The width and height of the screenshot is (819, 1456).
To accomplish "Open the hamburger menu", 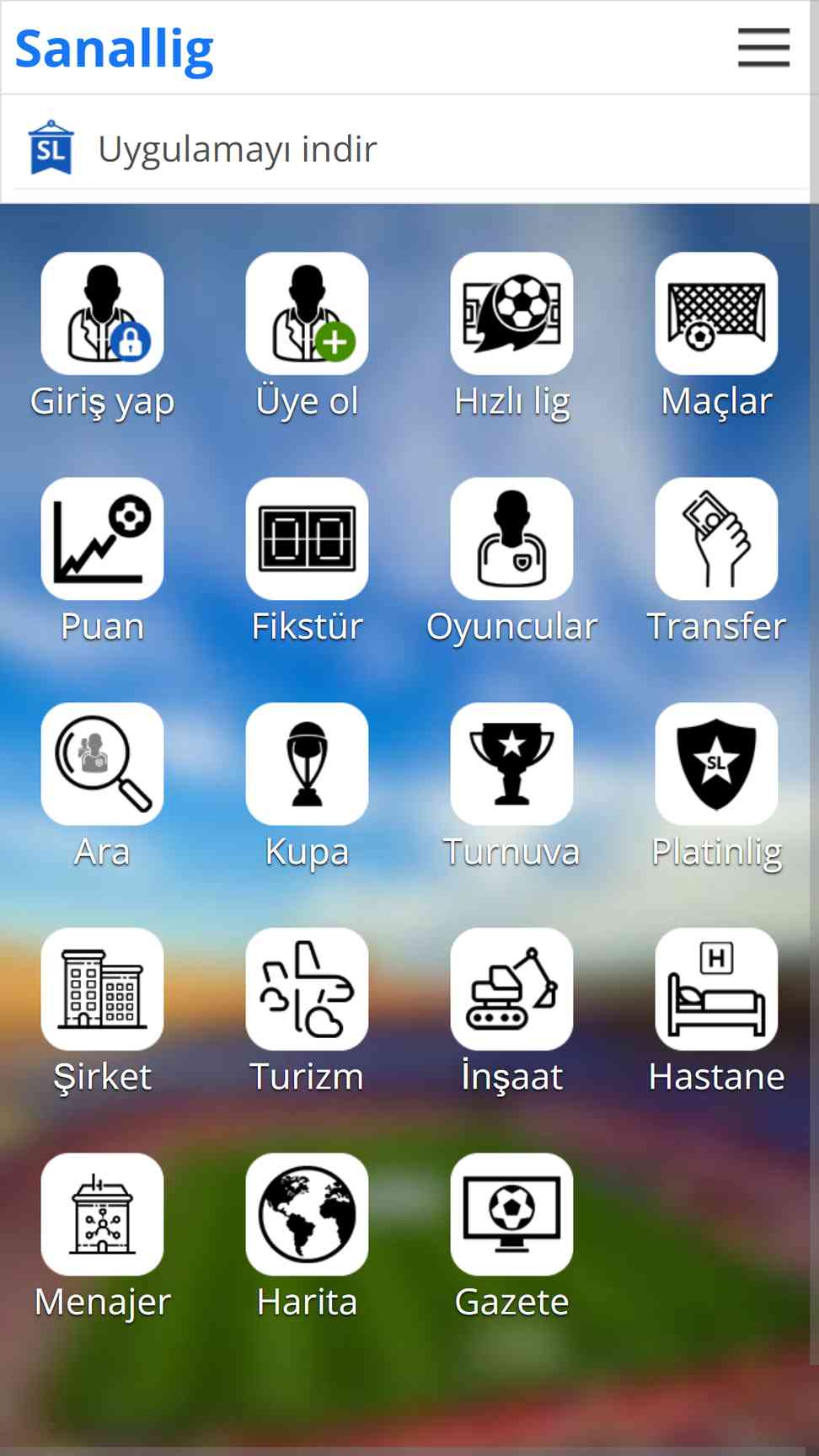I will (763, 47).
